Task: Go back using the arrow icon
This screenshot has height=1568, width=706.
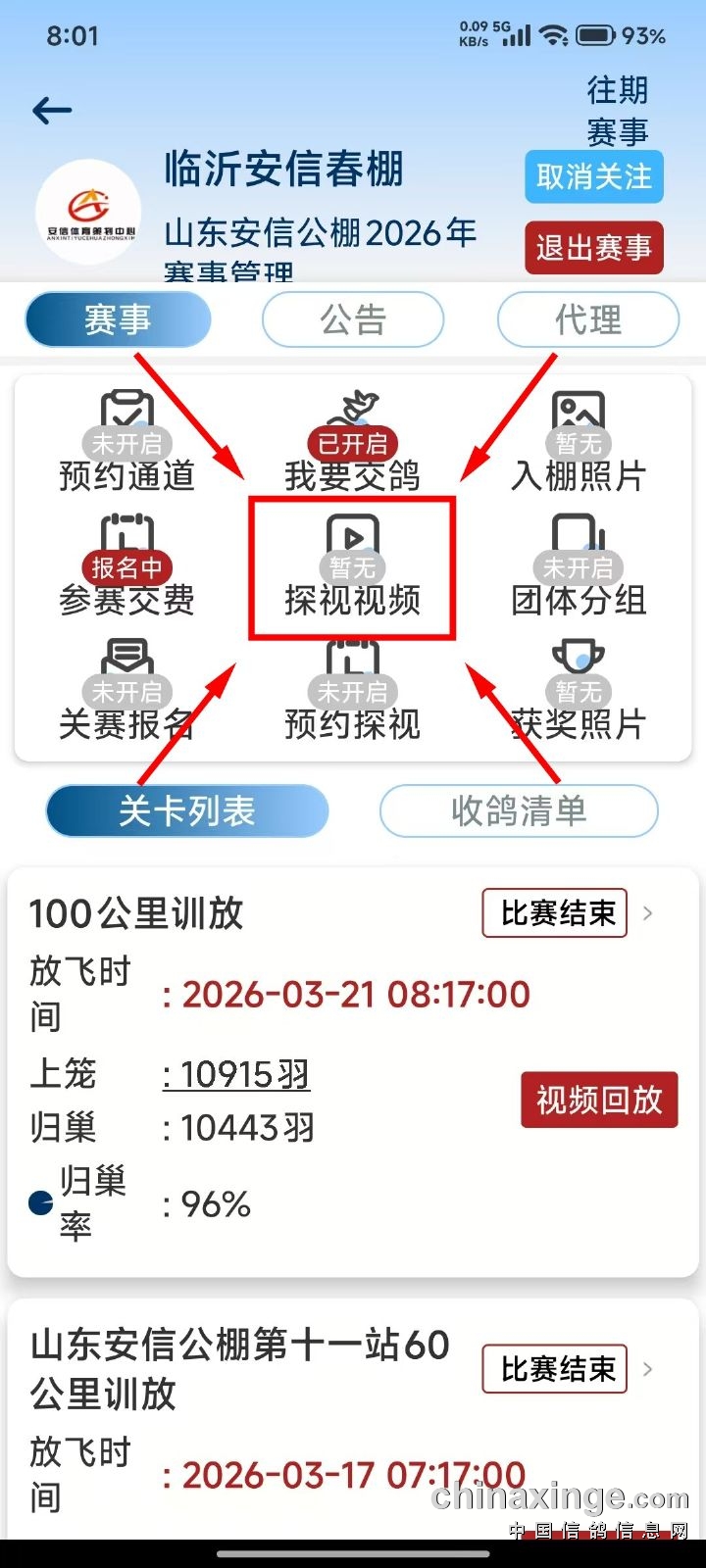Action: click(x=53, y=111)
